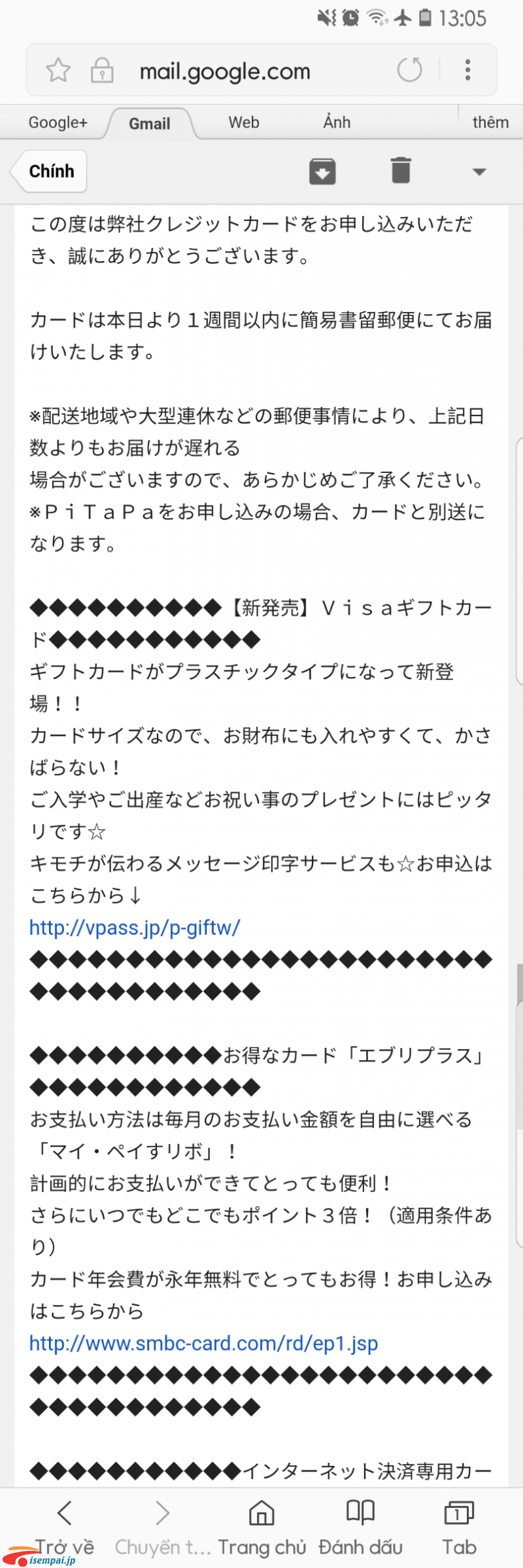This screenshot has width=523, height=1568.
Task: Bookmark page with the star icon
Action: (x=58, y=70)
